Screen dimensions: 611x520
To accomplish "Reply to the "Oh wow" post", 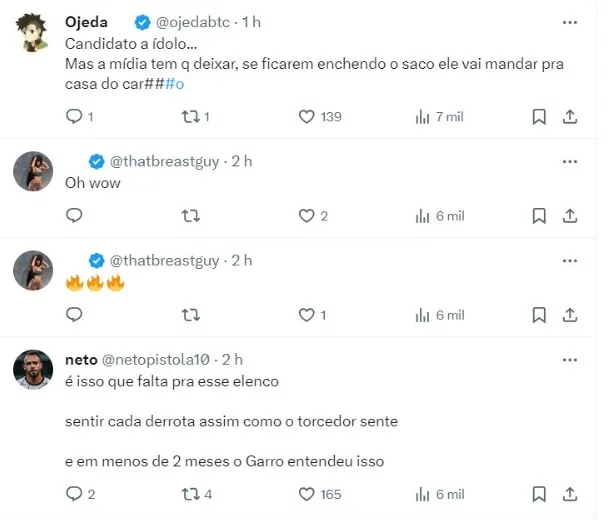I will (x=74, y=215).
